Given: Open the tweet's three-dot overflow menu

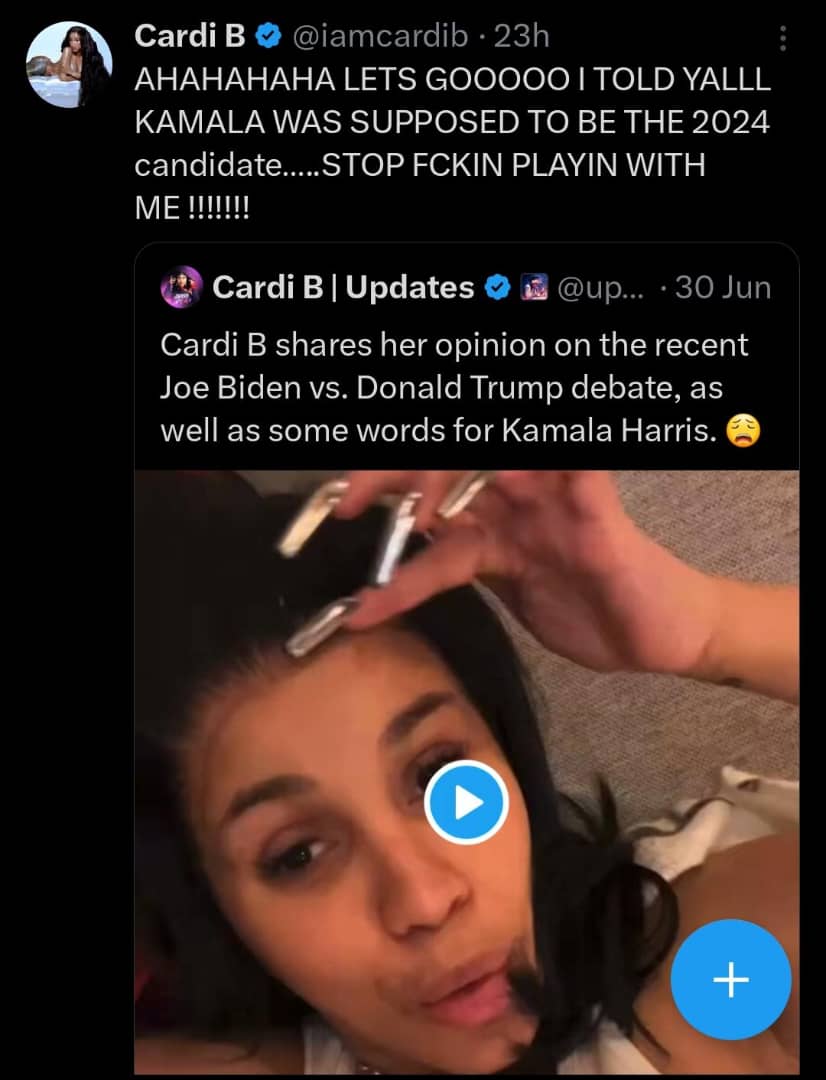Looking at the screenshot, I should (782, 39).
